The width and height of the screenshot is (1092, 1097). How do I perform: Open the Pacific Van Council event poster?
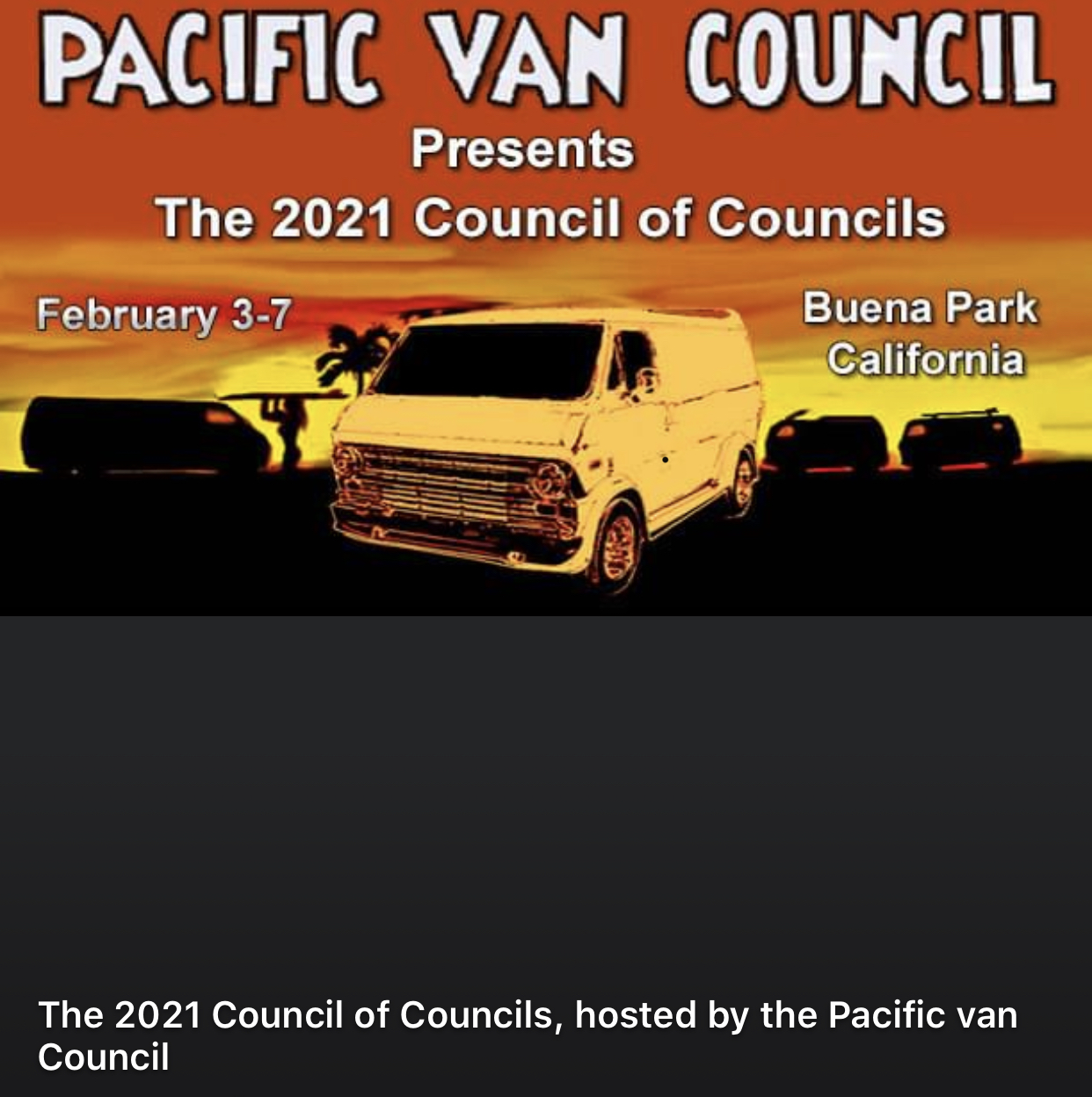(545, 308)
